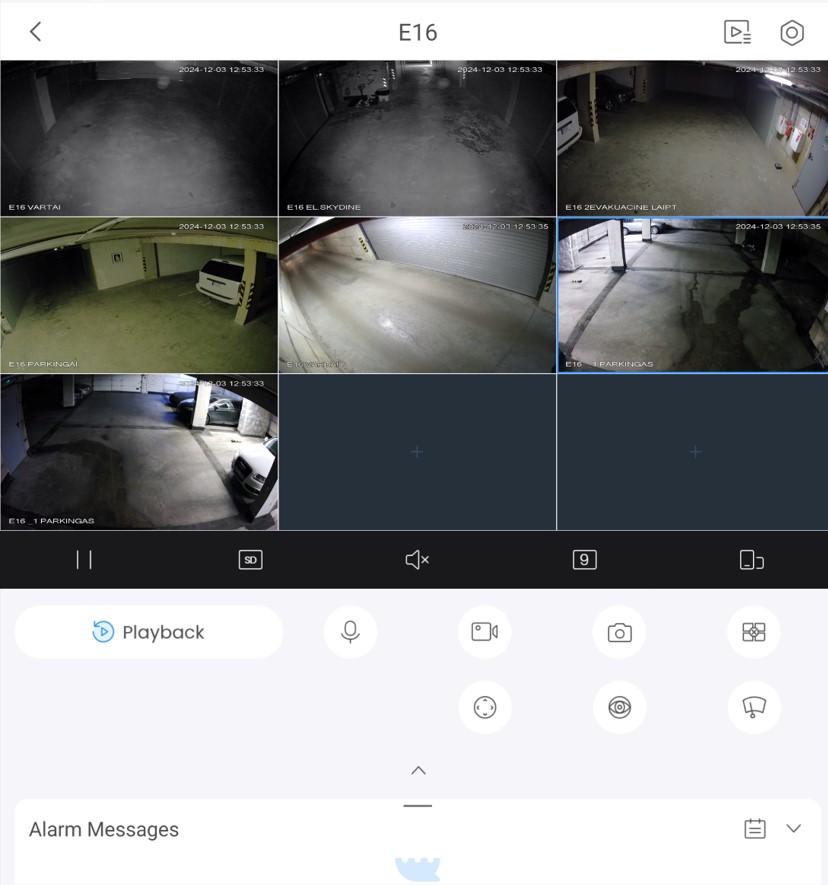Change the 9-split grid layout
This screenshot has height=885, width=828.
coord(584,560)
